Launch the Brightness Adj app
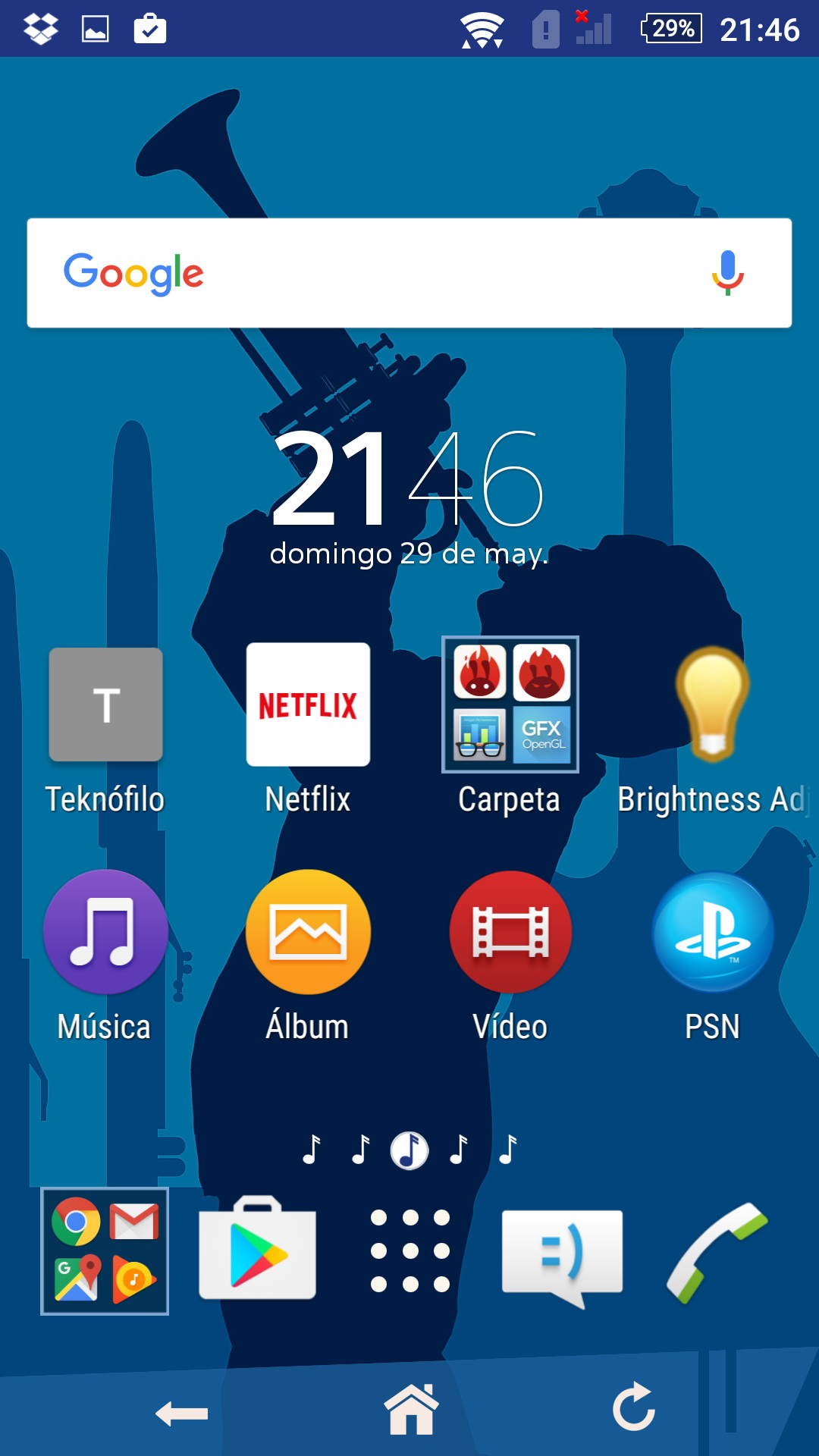 click(712, 704)
